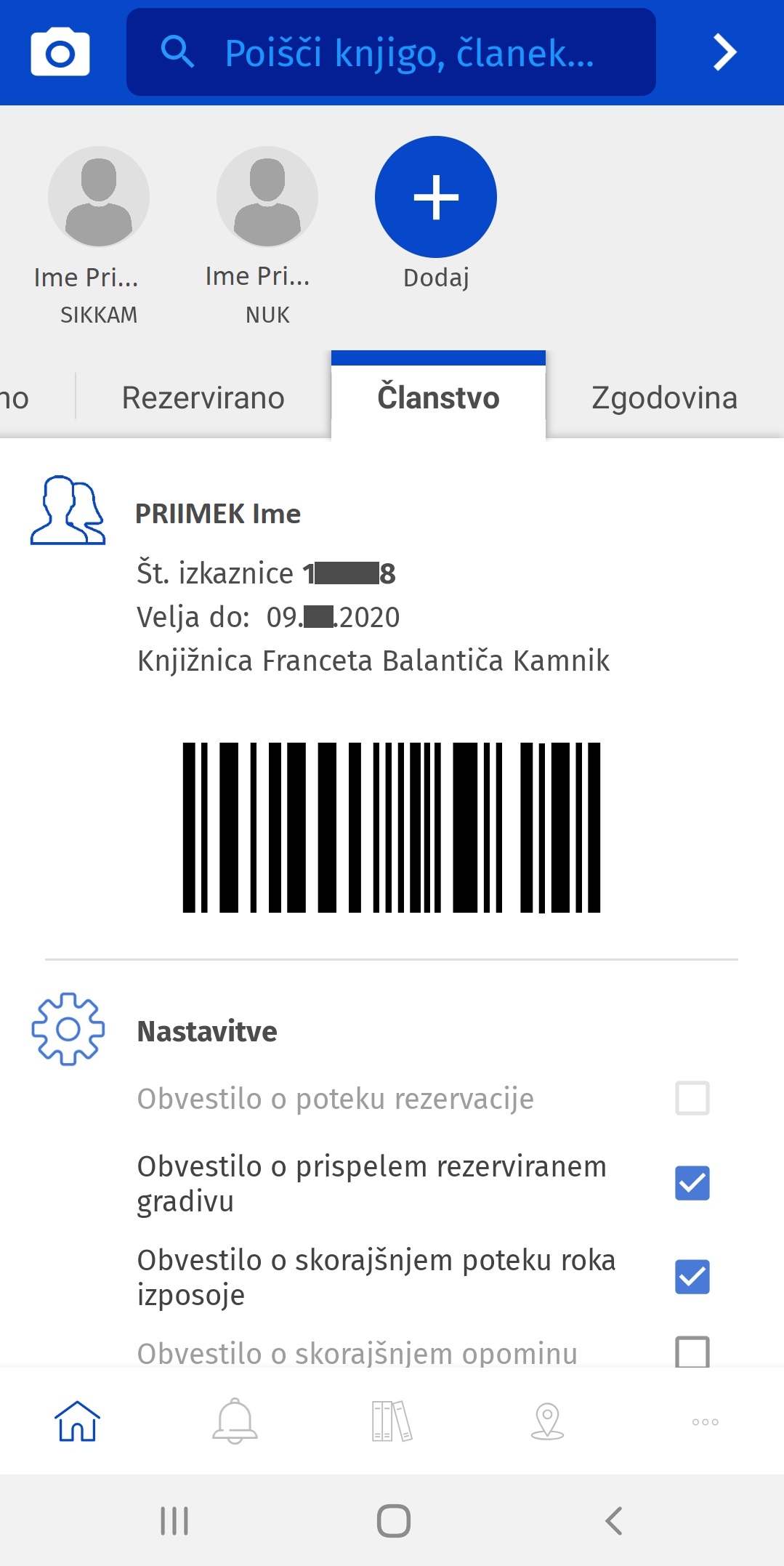Check Obvestilo o skorajšnjem opominu
The width and height of the screenshot is (784, 1566).
click(692, 1352)
